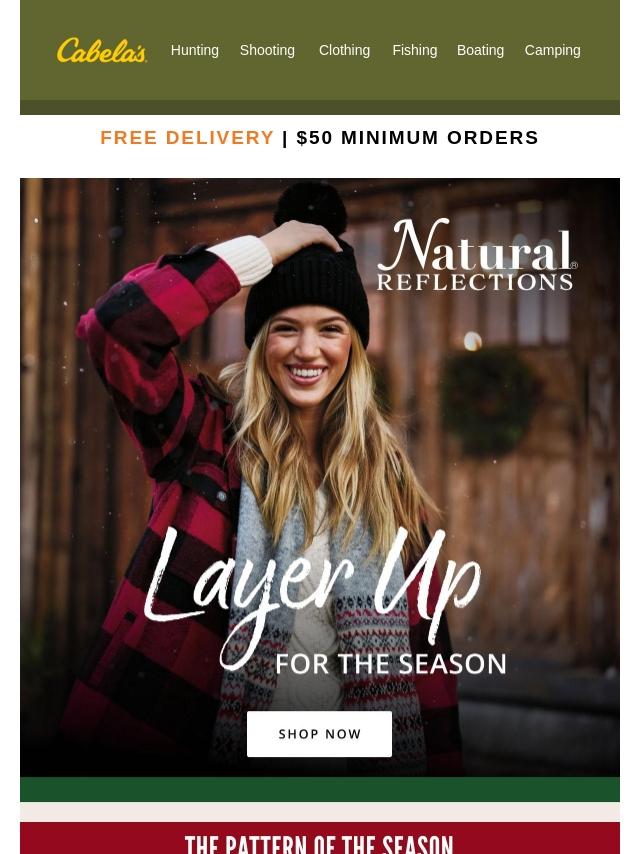View the Boating category
Image resolution: width=640 pixels, height=854 pixels.
tap(480, 50)
